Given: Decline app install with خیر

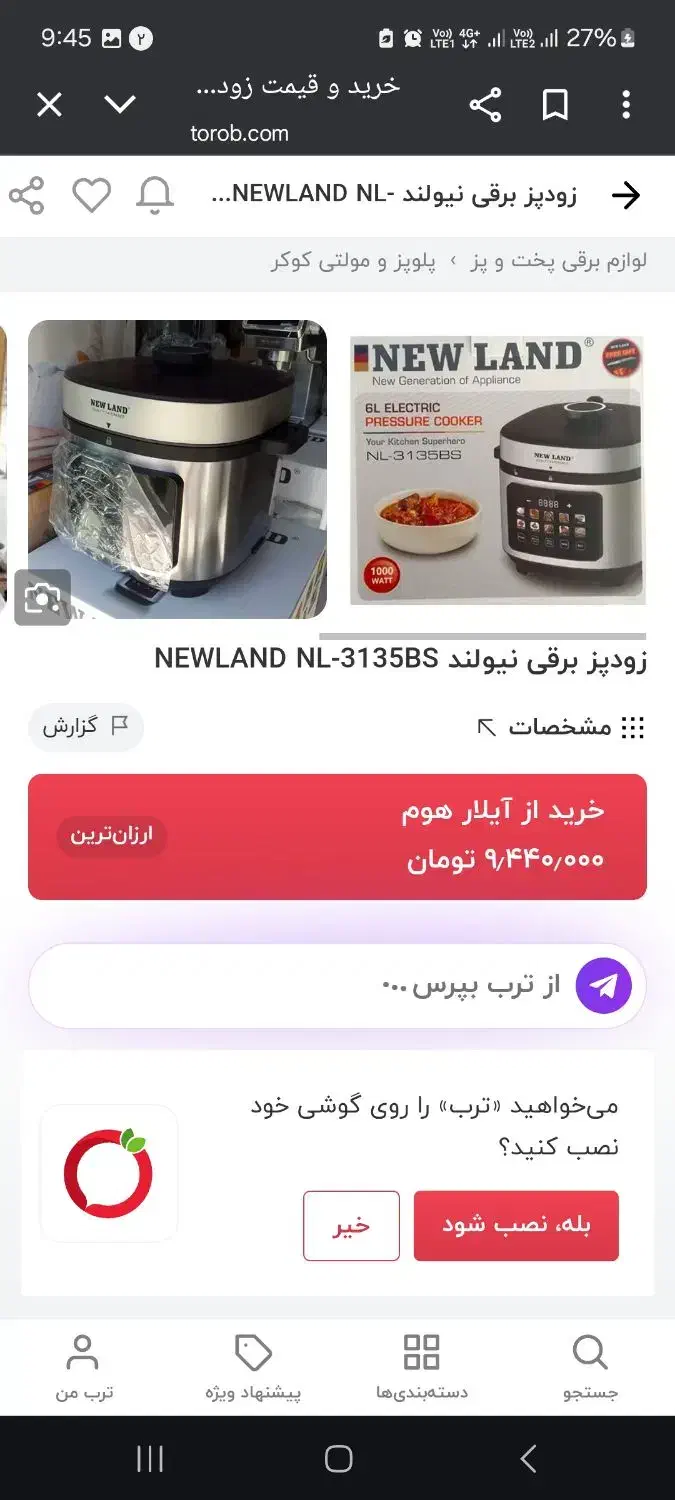Looking at the screenshot, I should coord(351,1226).
